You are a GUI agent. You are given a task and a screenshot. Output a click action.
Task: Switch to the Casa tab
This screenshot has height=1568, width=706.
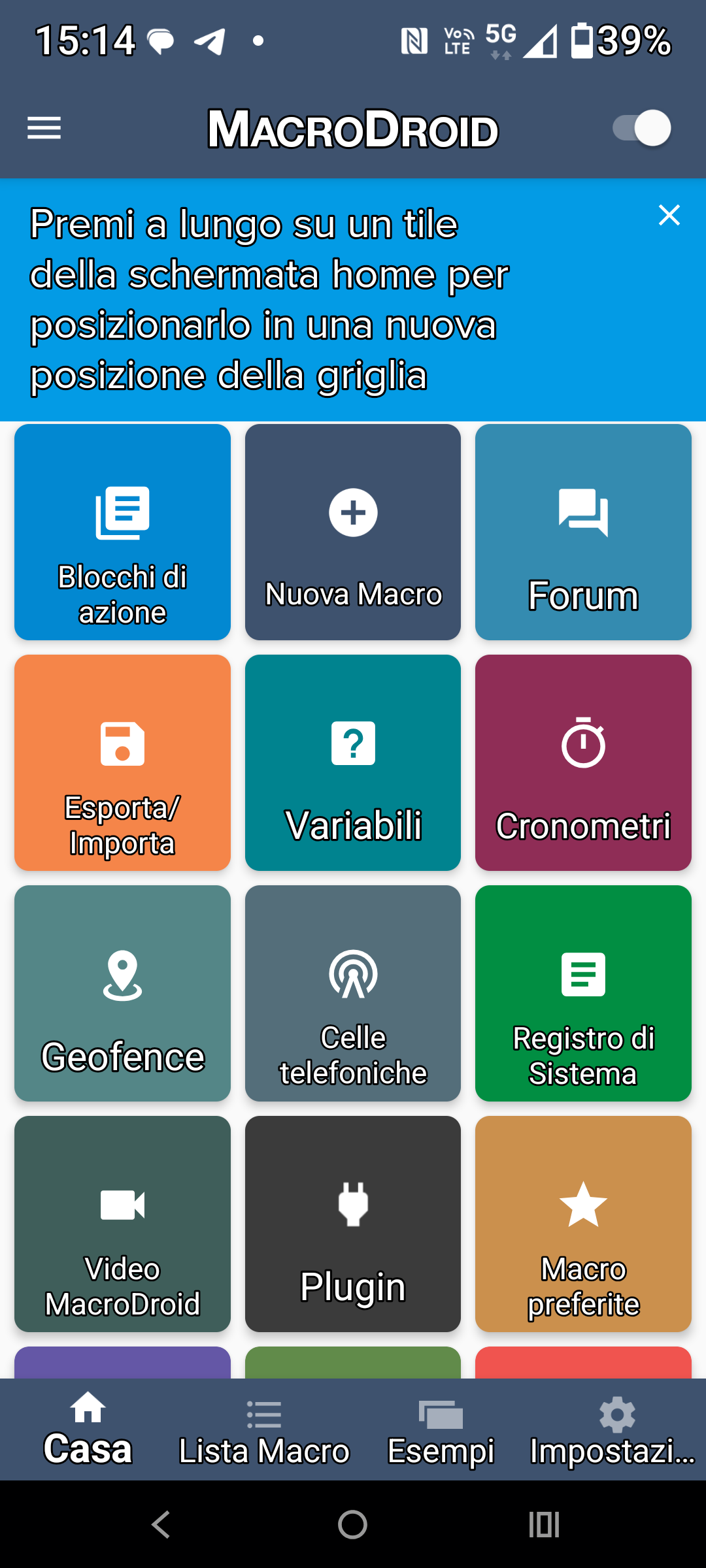point(88,1431)
